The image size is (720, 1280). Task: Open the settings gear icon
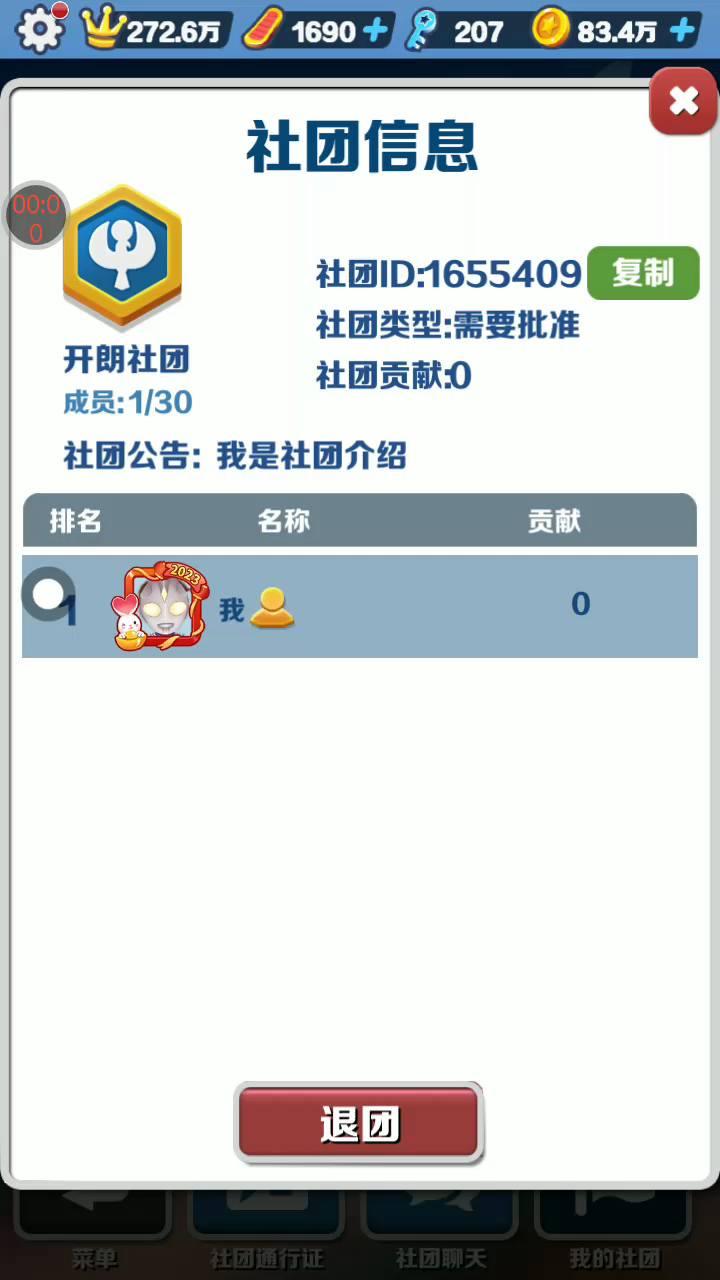tap(40, 30)
